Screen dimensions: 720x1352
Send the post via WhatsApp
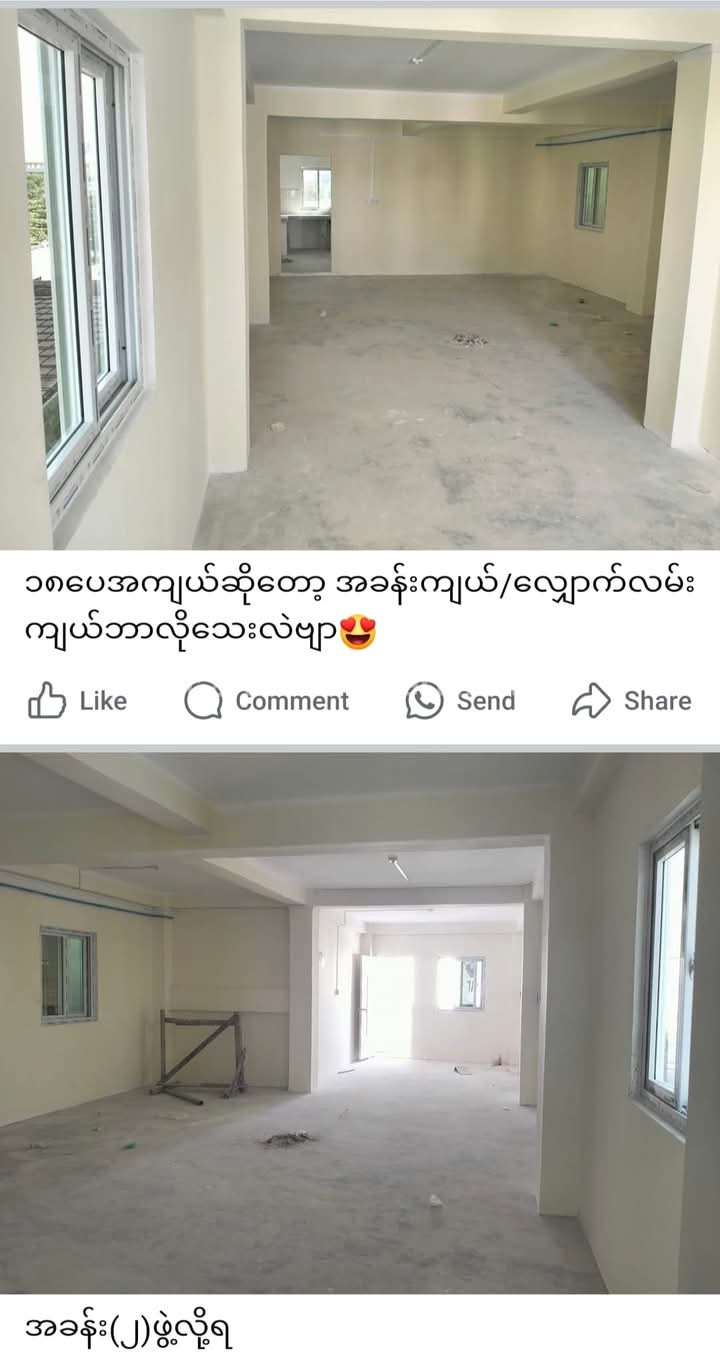(x=460, y=701)
